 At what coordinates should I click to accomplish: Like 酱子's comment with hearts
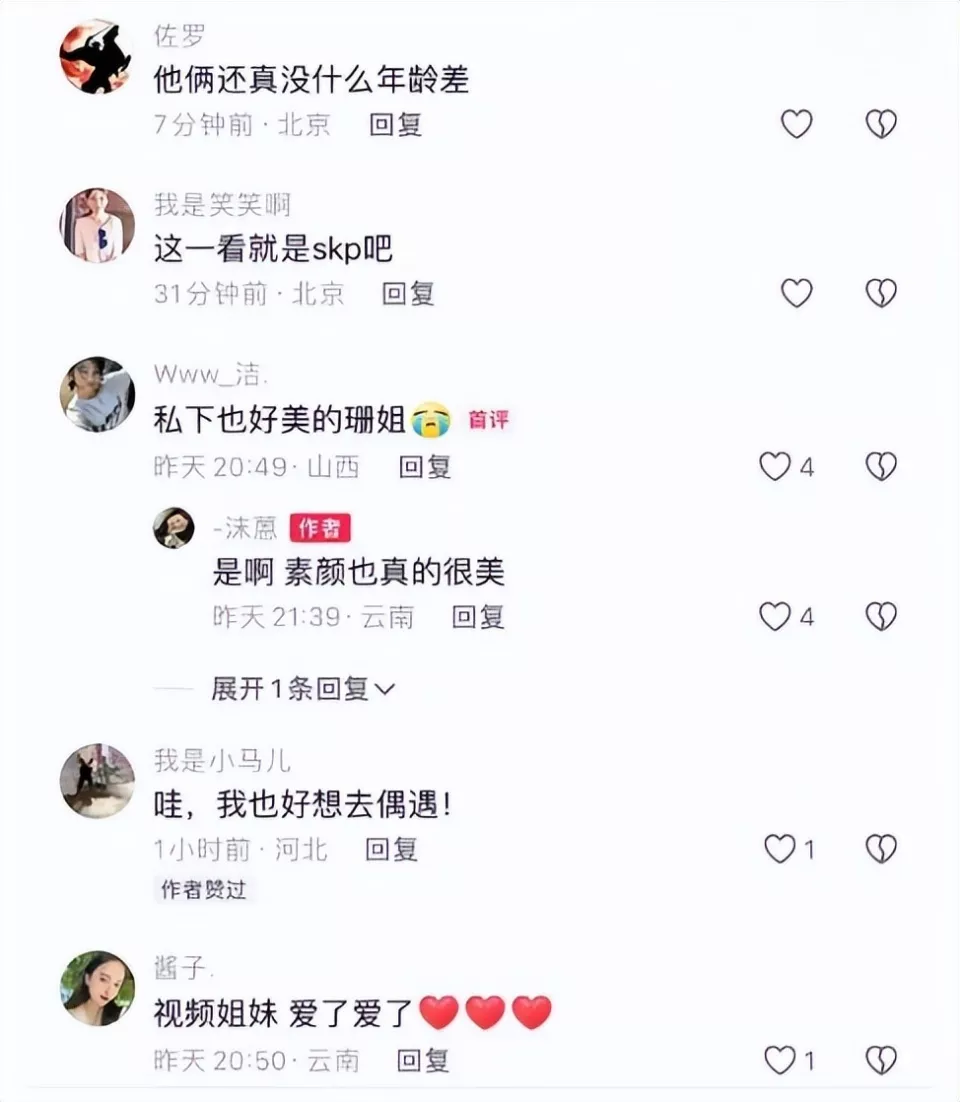tap(780, 1060)
